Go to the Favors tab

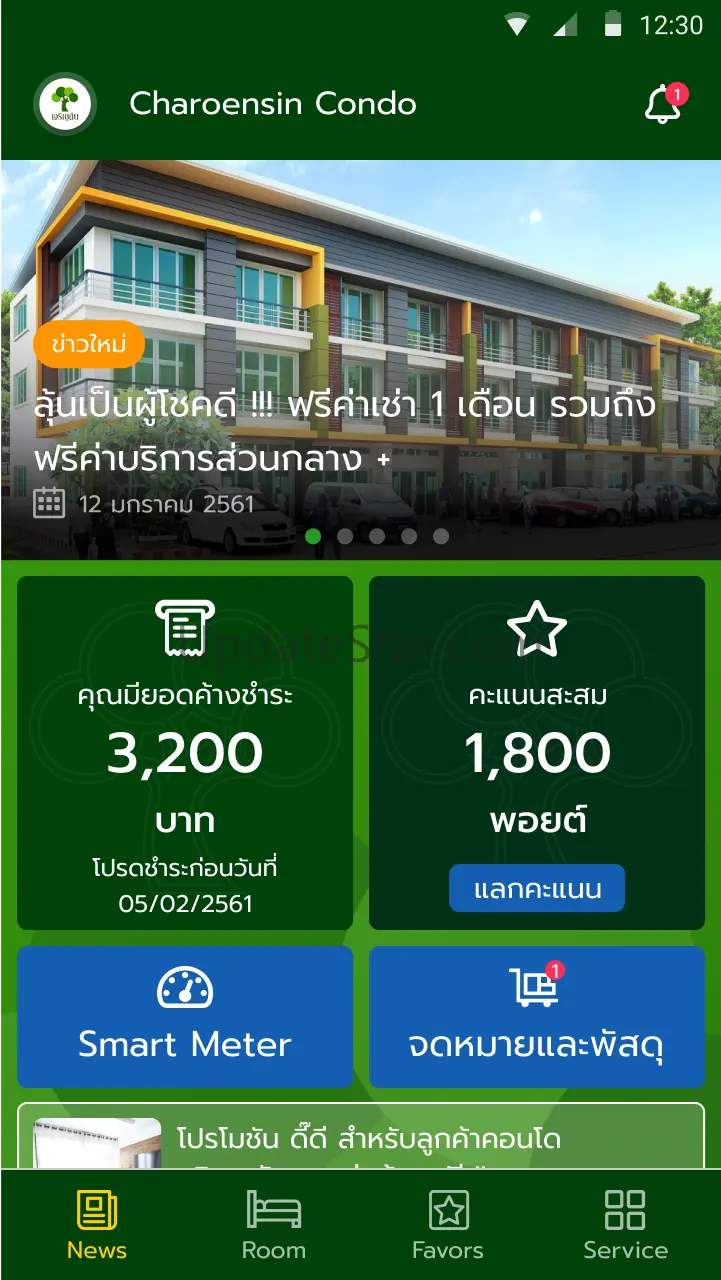(448, 1225)
